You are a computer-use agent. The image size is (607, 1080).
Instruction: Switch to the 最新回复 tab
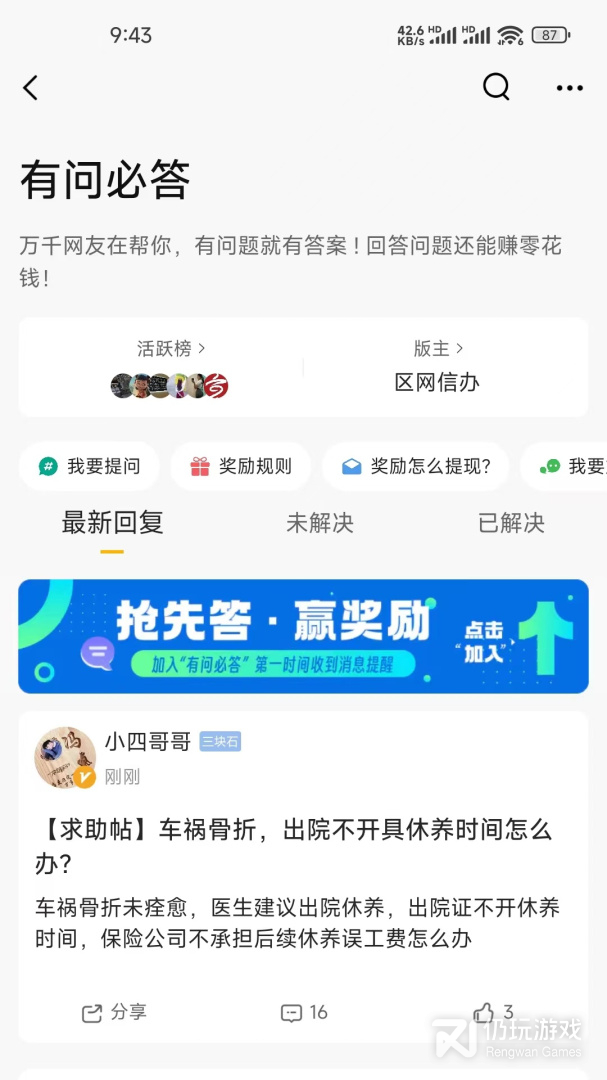112,522
